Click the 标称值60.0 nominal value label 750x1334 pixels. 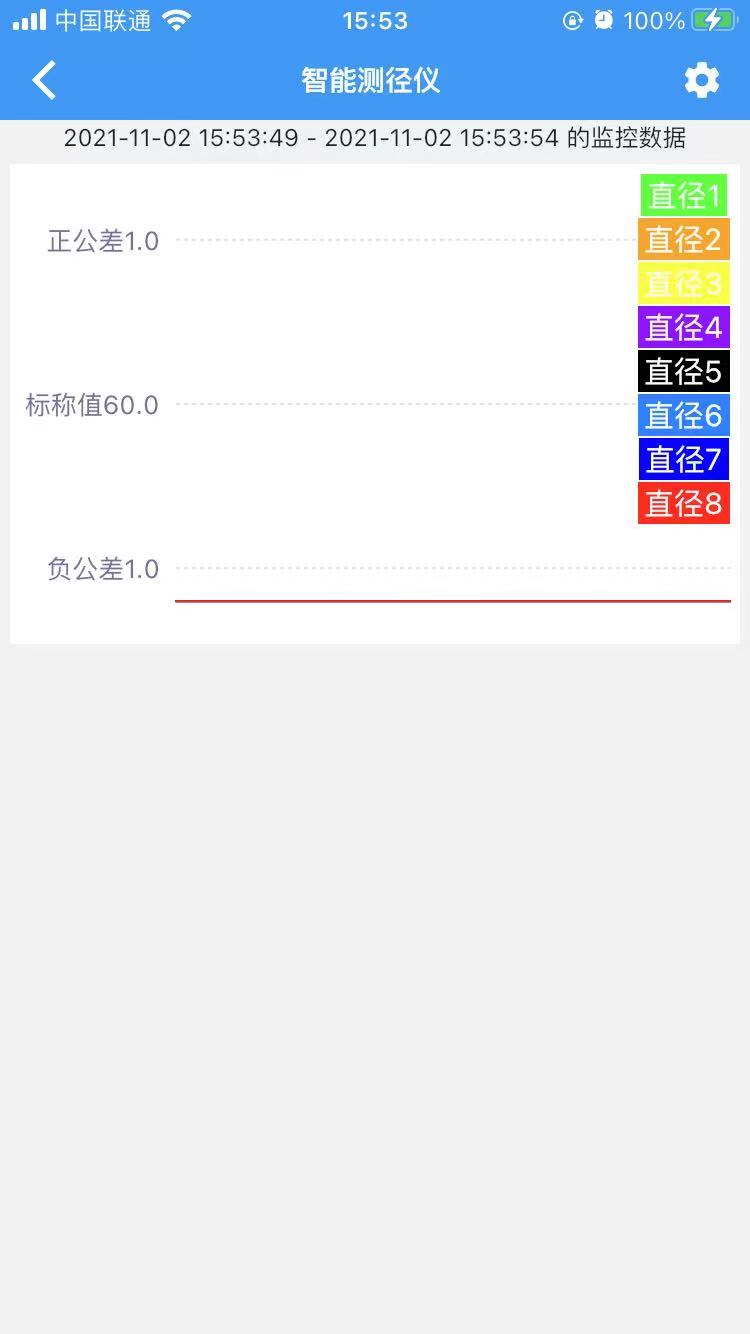point(93,404)
